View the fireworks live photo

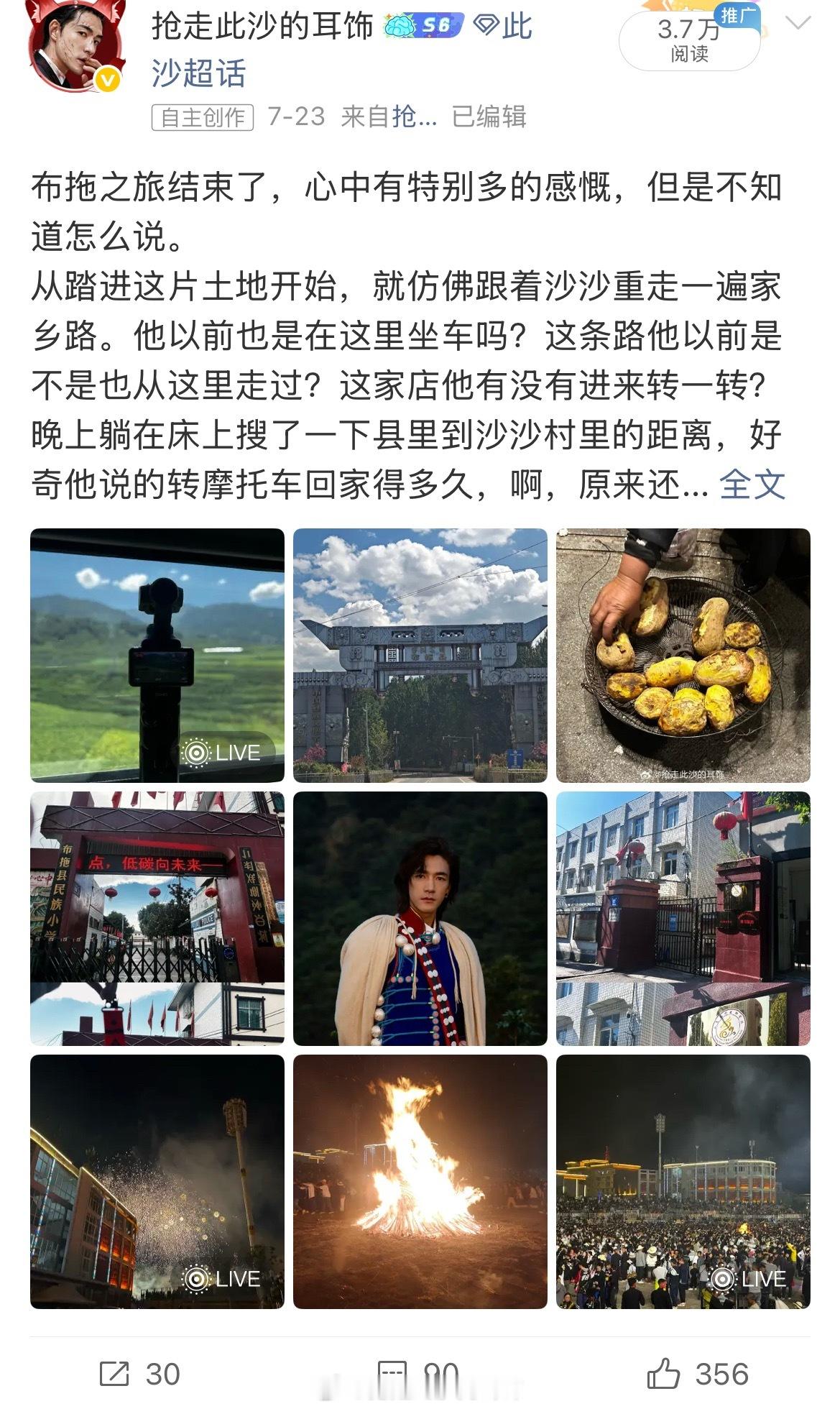pos(157,1182)
